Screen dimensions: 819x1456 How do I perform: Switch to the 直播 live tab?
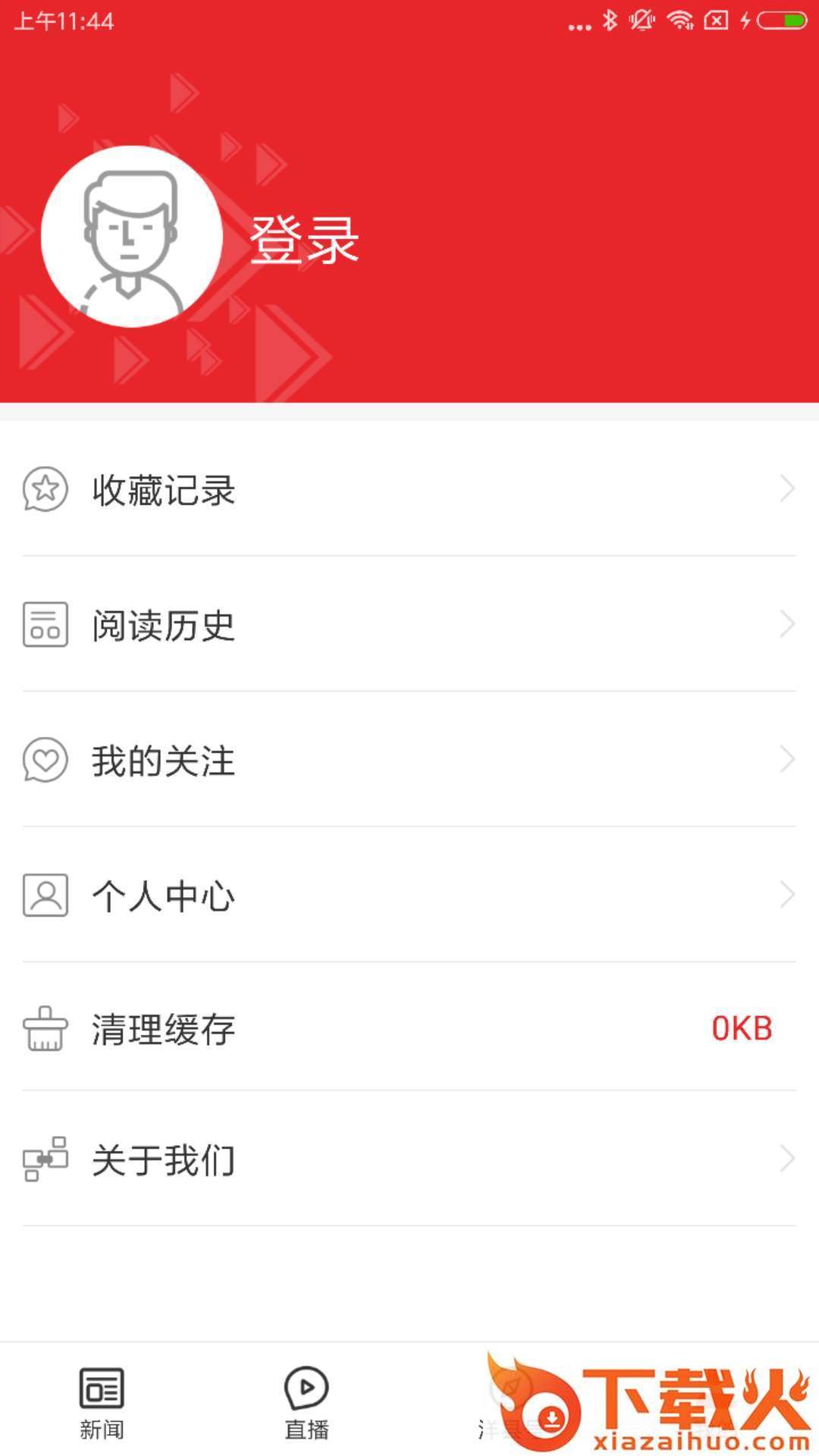[x=306, y=1403]
